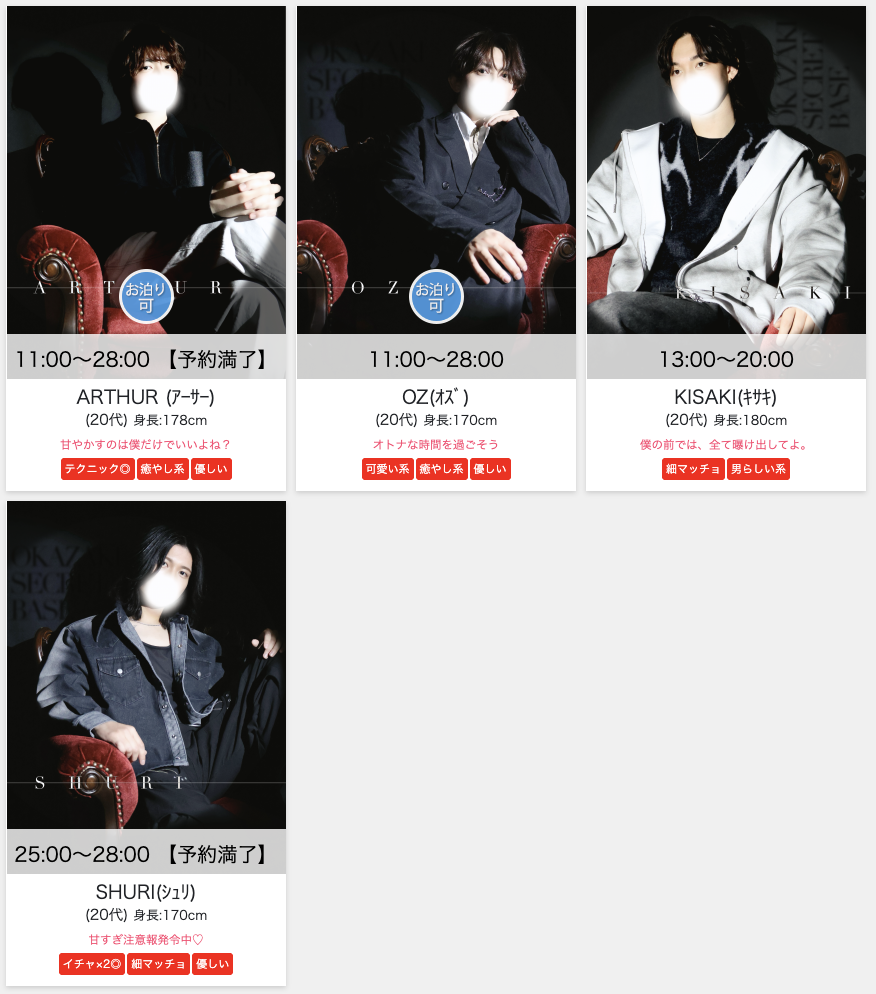Screen dimensions: 876x994
Task: Select 男らしい系 tag on KISAKI's card
Action: (758, 469)
